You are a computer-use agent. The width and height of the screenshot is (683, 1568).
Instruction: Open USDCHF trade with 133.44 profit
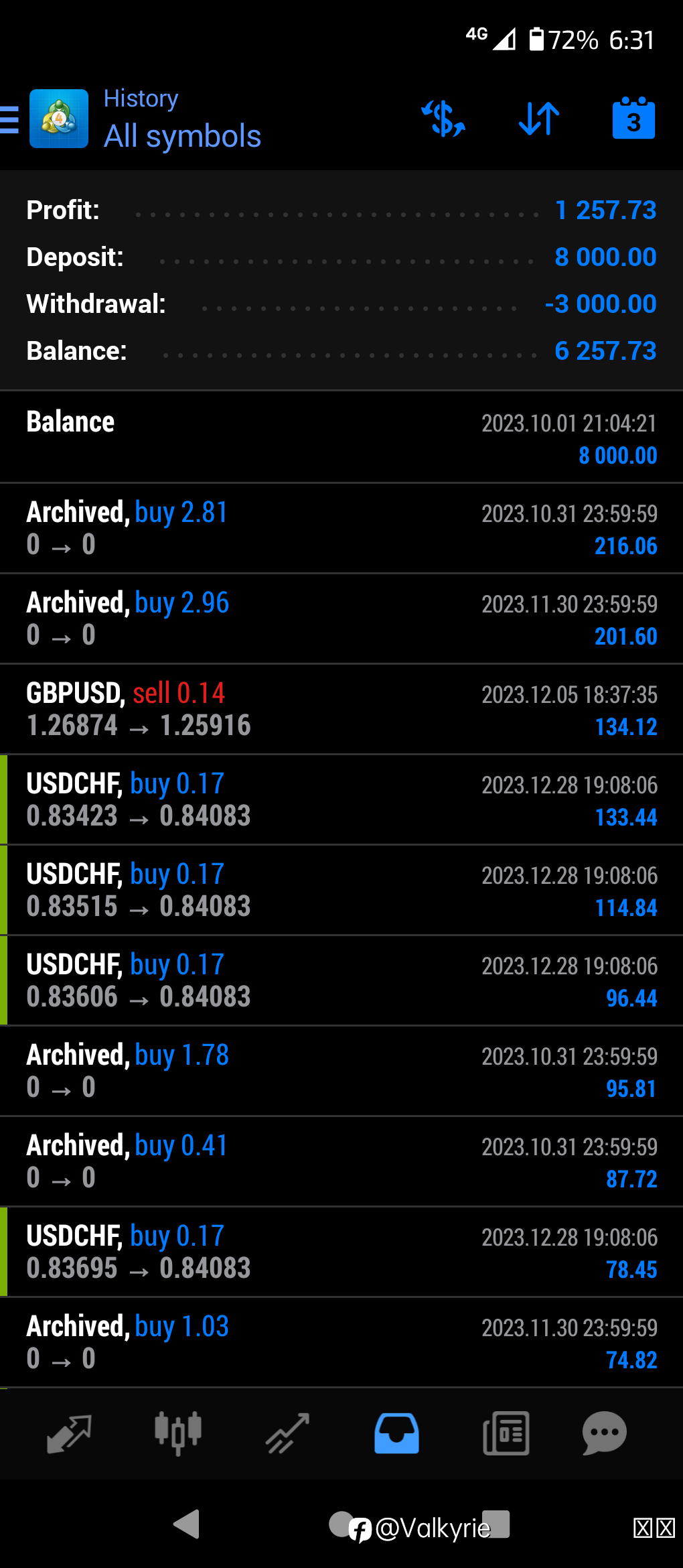point(341,799)
